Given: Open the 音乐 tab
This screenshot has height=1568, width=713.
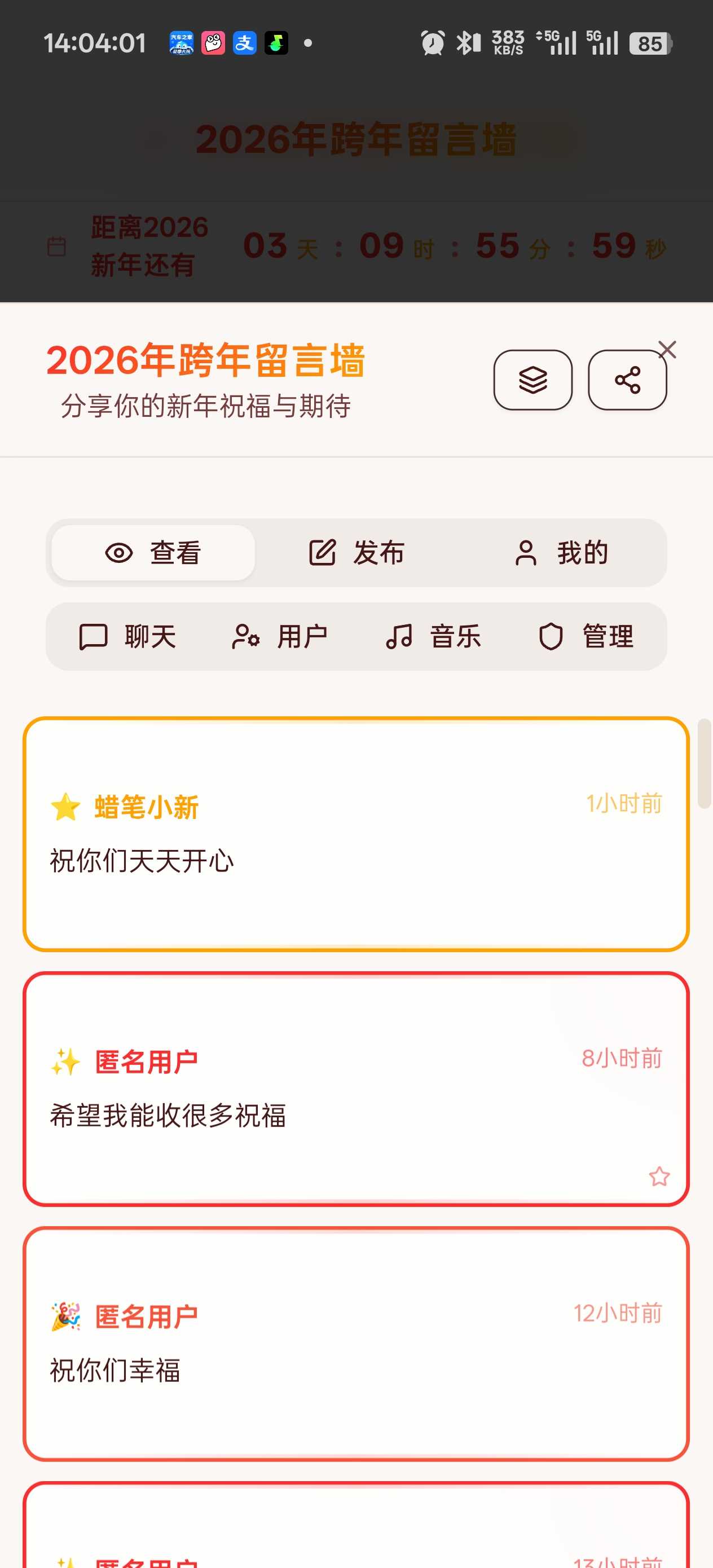Looking at the screenshot, I should point(433,637).
